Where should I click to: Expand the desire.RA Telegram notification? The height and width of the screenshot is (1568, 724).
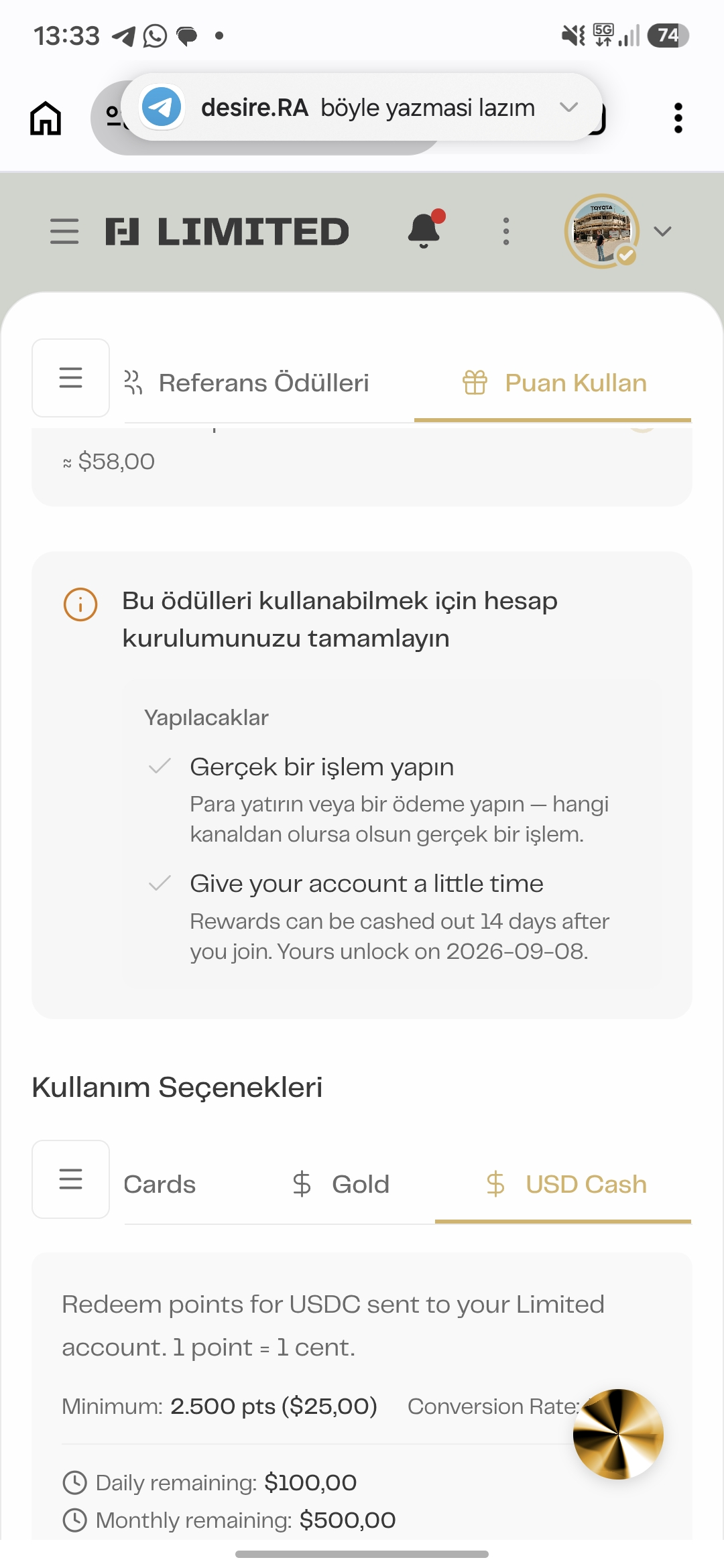(568, 107)
